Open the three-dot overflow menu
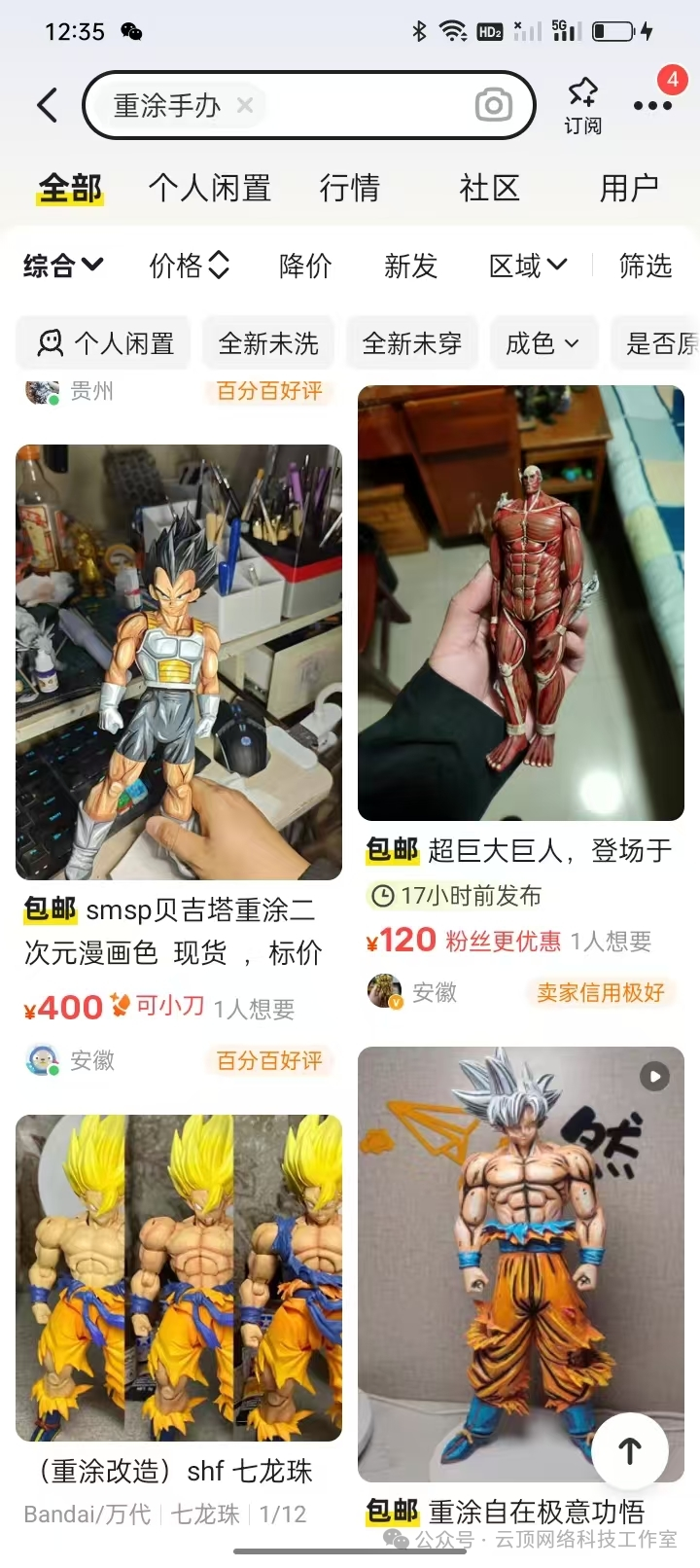Screen dimensions: 700x1568 (x=651, y=105)
